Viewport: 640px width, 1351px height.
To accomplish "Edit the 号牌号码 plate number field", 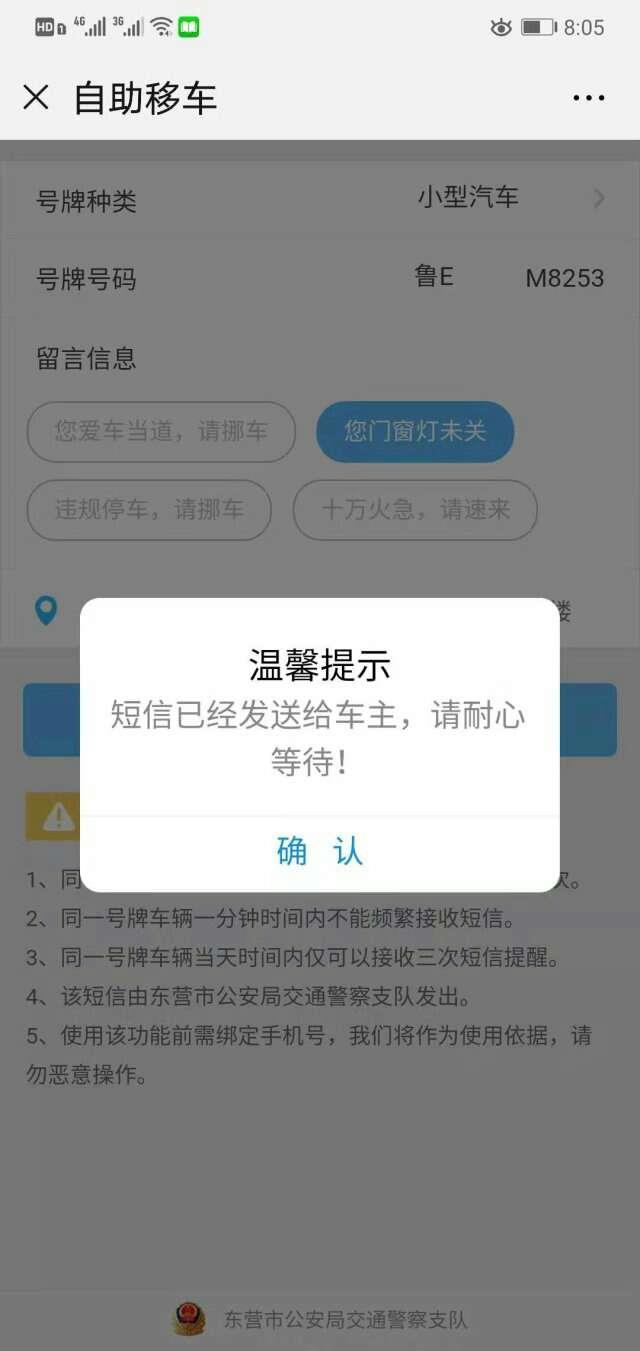I will click(x=320, y=278).
